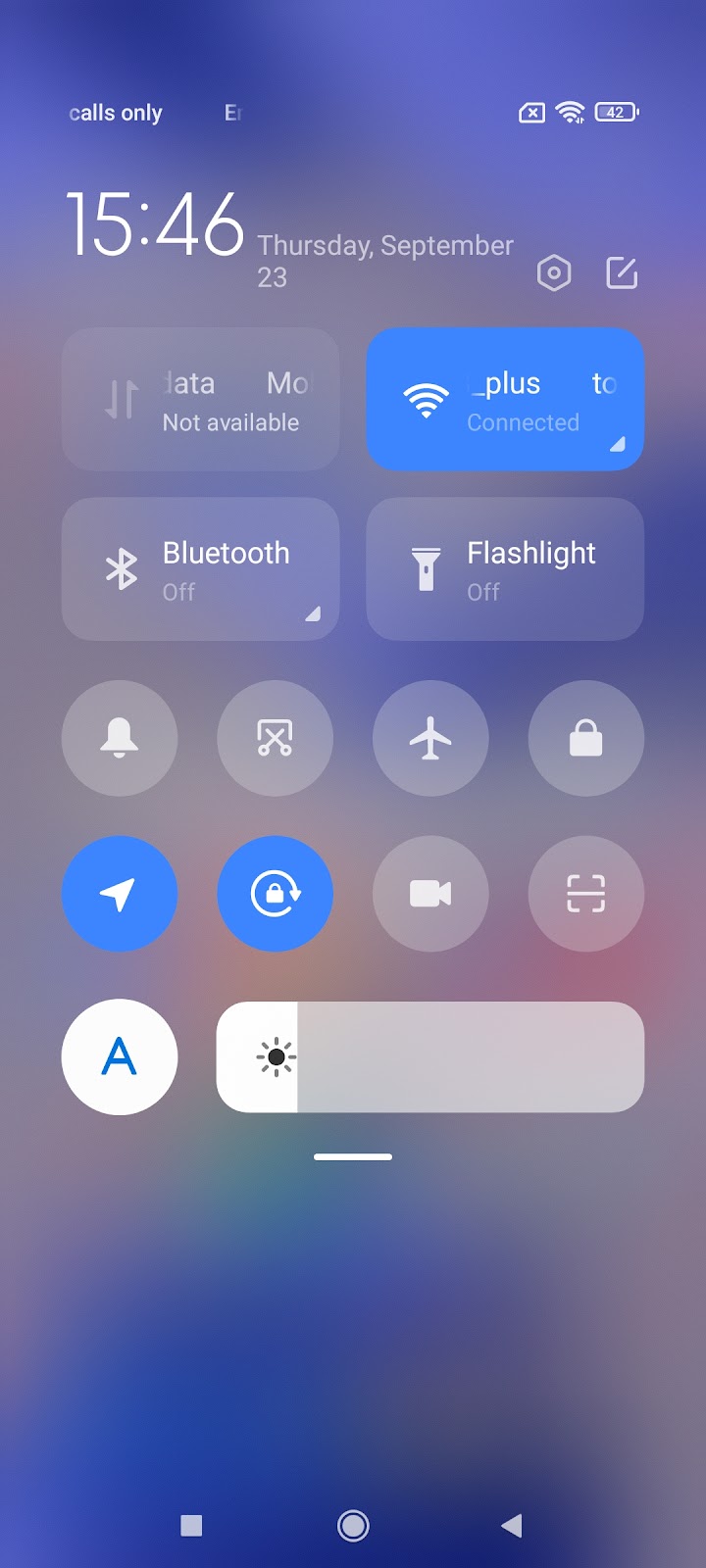Image resolution: width=706 pixels, height=1568 pixels.
Task: Disable the location arrow toggle
Action: 120,894
